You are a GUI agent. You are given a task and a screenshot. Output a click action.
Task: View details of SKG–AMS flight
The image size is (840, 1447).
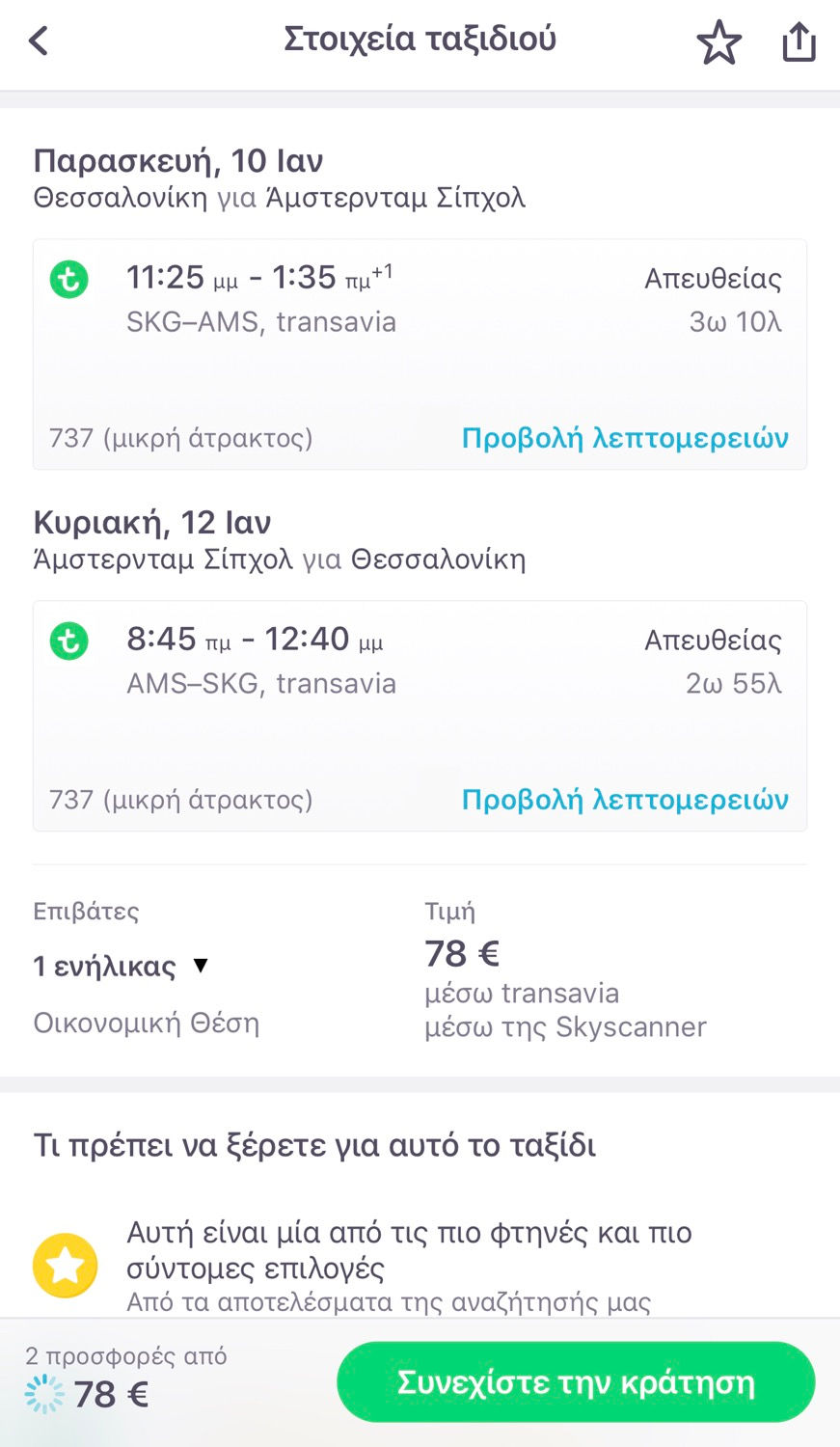(625, 438)
